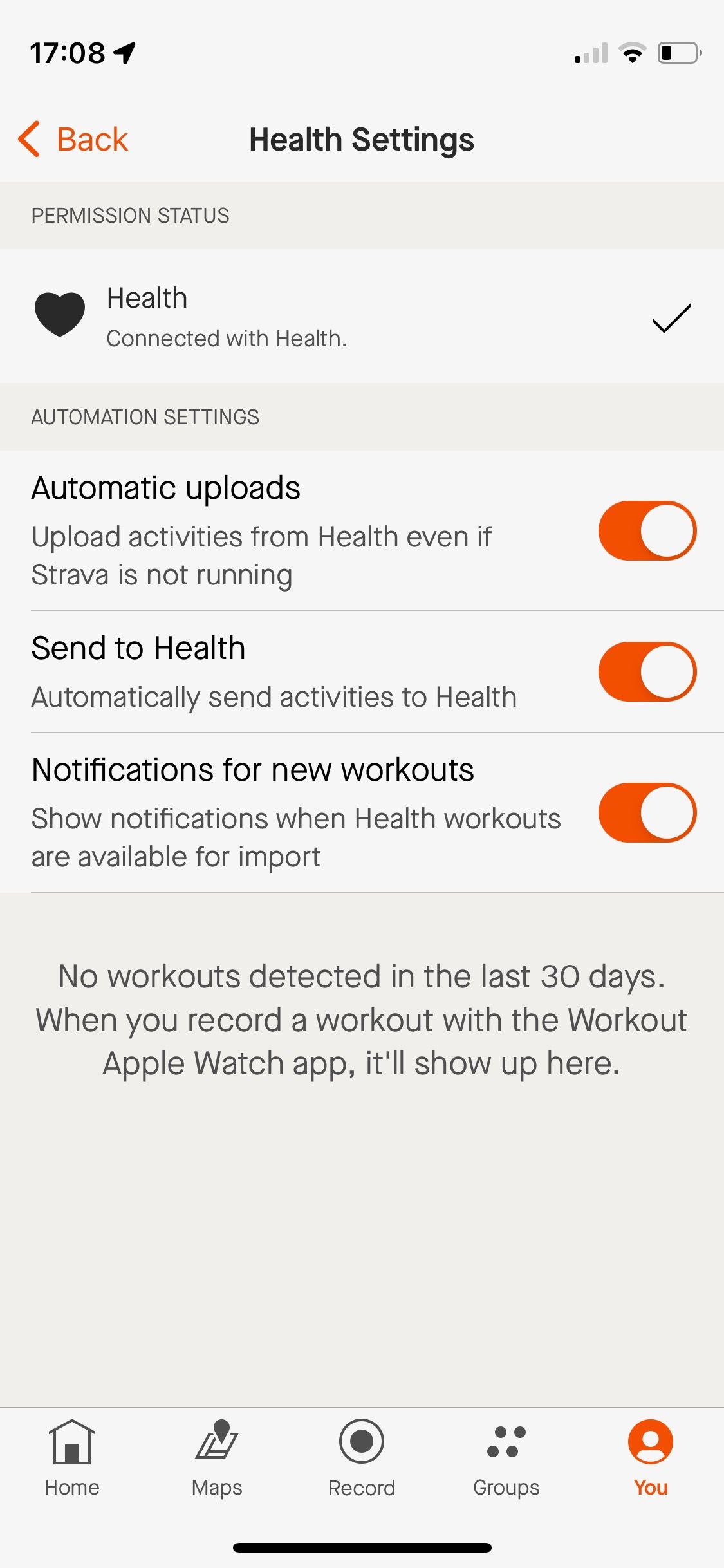Tap Health Settings title

pyautogui.click(x=362, y=139)
